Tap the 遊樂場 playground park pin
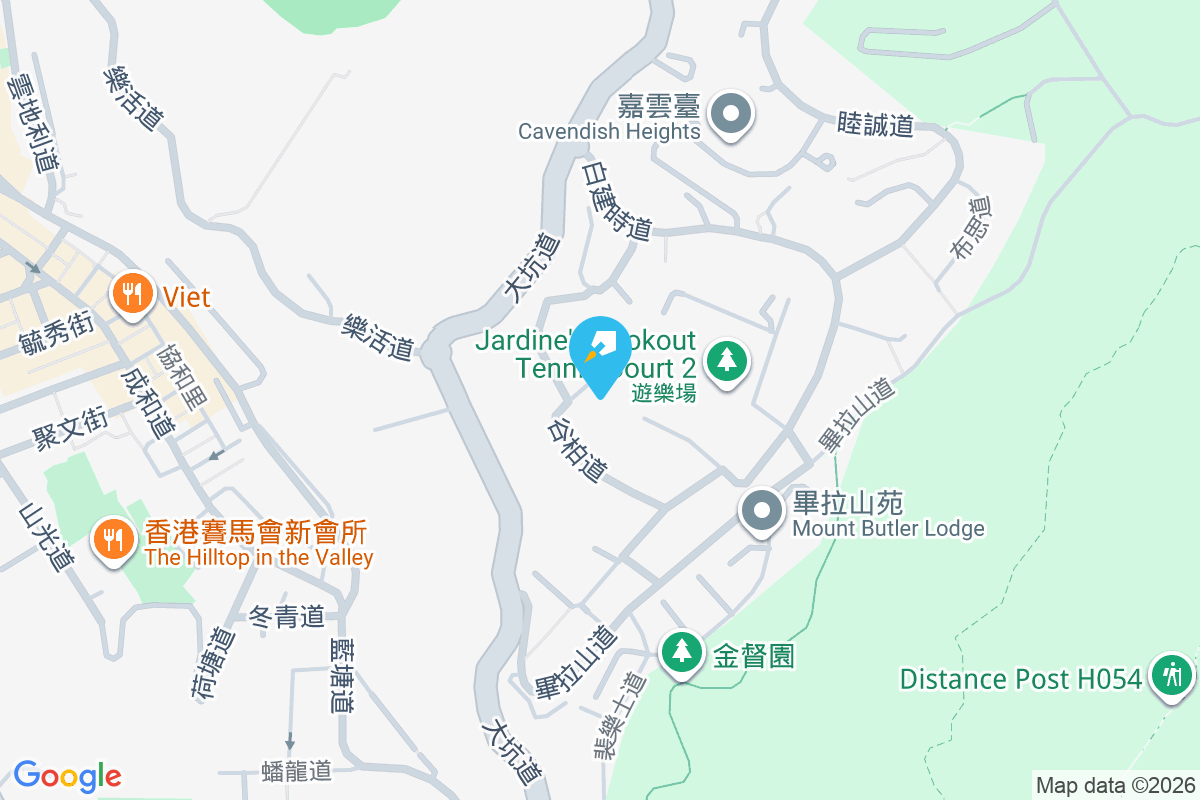Image resolution: width=1200 pixels, height=800 pixels. (727, 360)
